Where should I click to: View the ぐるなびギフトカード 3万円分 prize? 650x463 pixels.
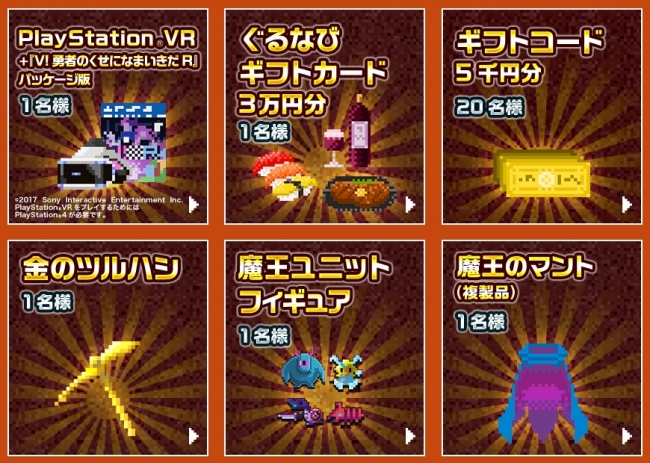(x=325, y=118)
